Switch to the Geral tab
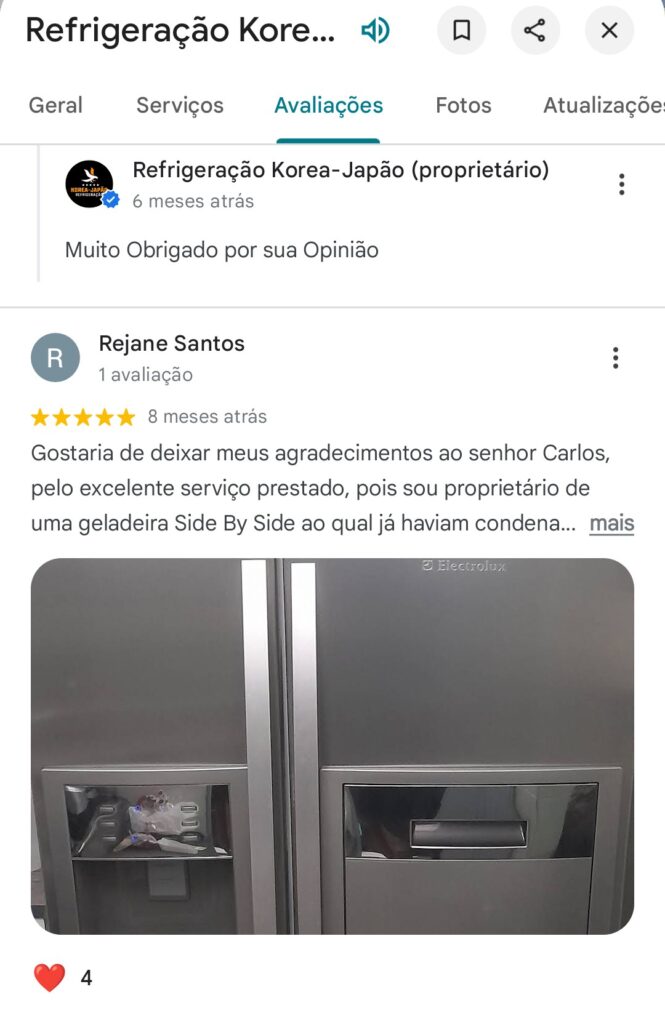The width and height of the screenshot is (665, 1024). click(x=56, y=105)
